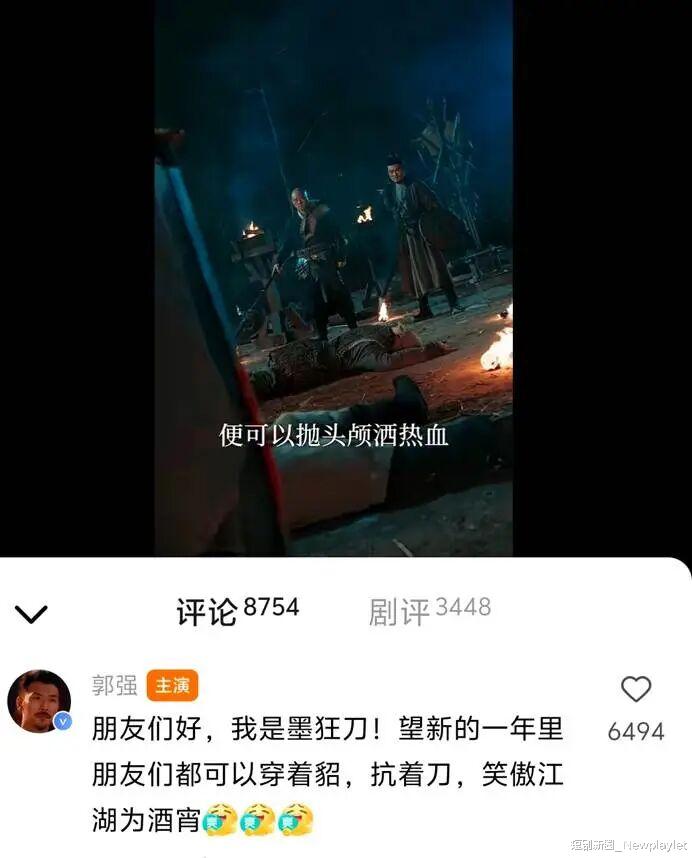Collapse the comments panel with the down chevron
The width and height of the screenshot is (692, 858).
pos(31,614)
